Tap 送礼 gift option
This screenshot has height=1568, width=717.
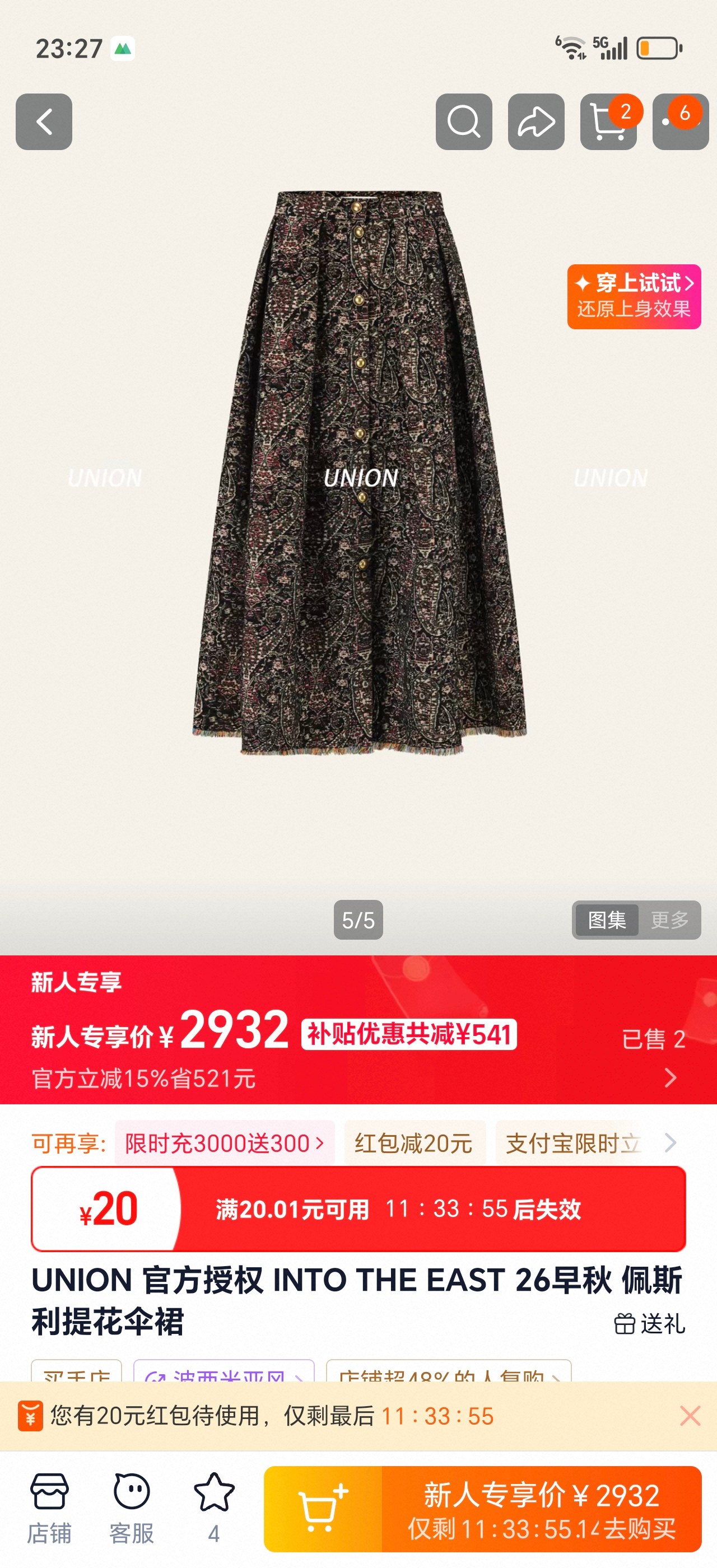pos(649,1323)
